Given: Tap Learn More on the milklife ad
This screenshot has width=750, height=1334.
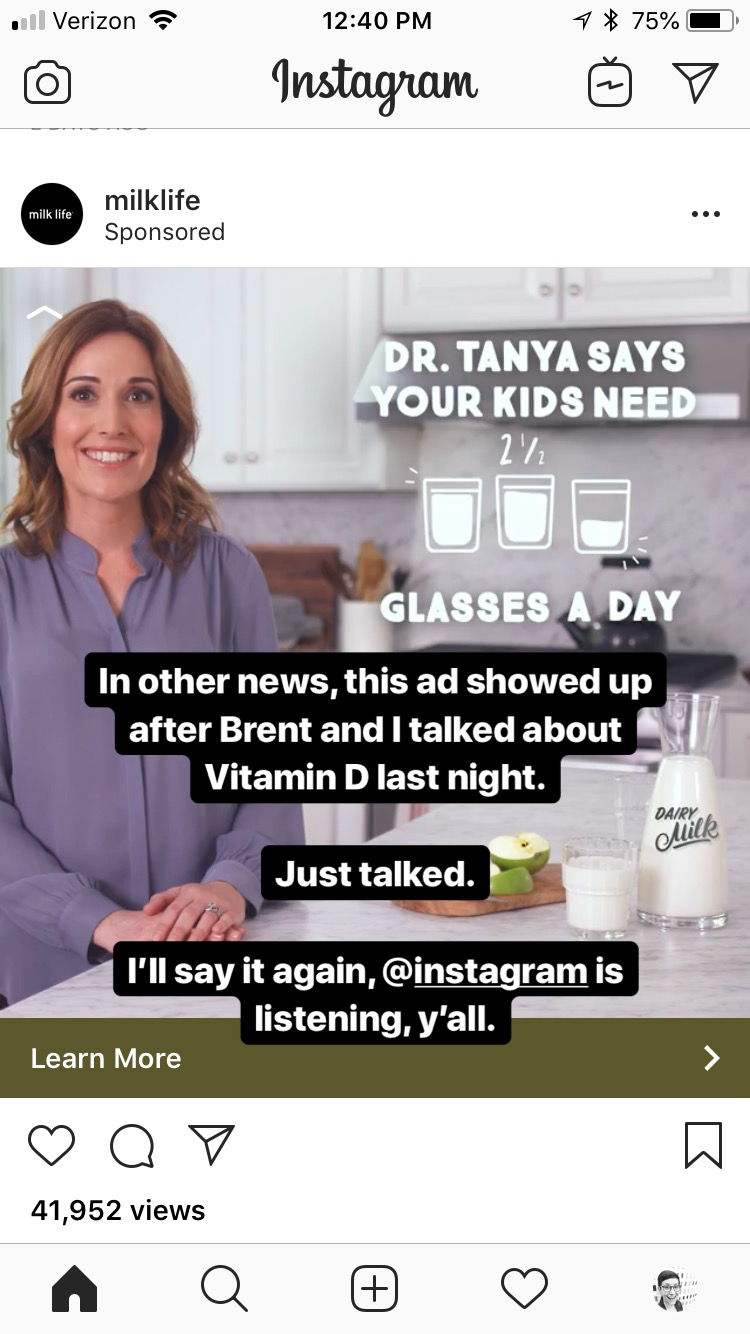Looking at the screenshot, I should click(x=375, y=1058).
